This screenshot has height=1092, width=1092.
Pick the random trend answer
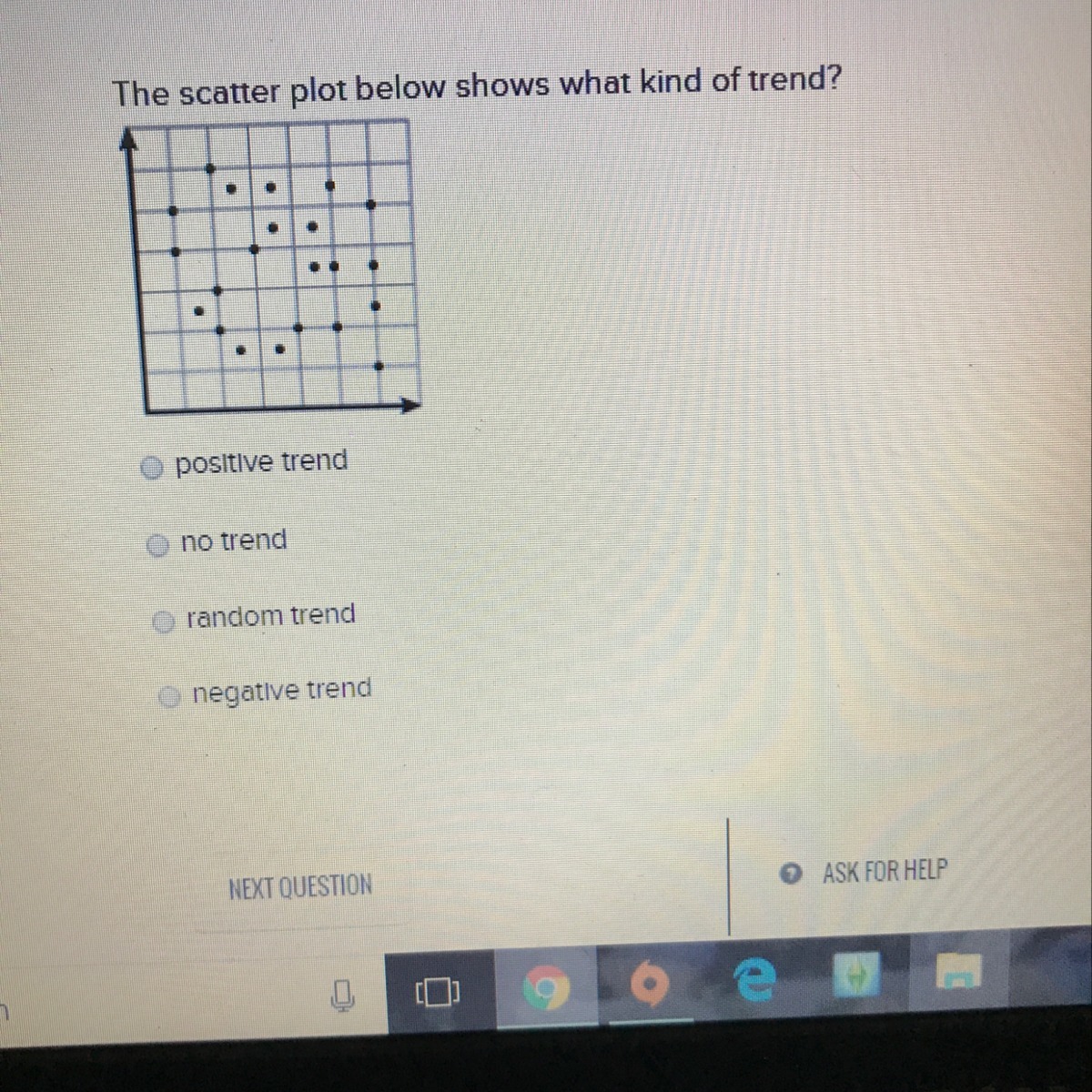pos(164,622)
